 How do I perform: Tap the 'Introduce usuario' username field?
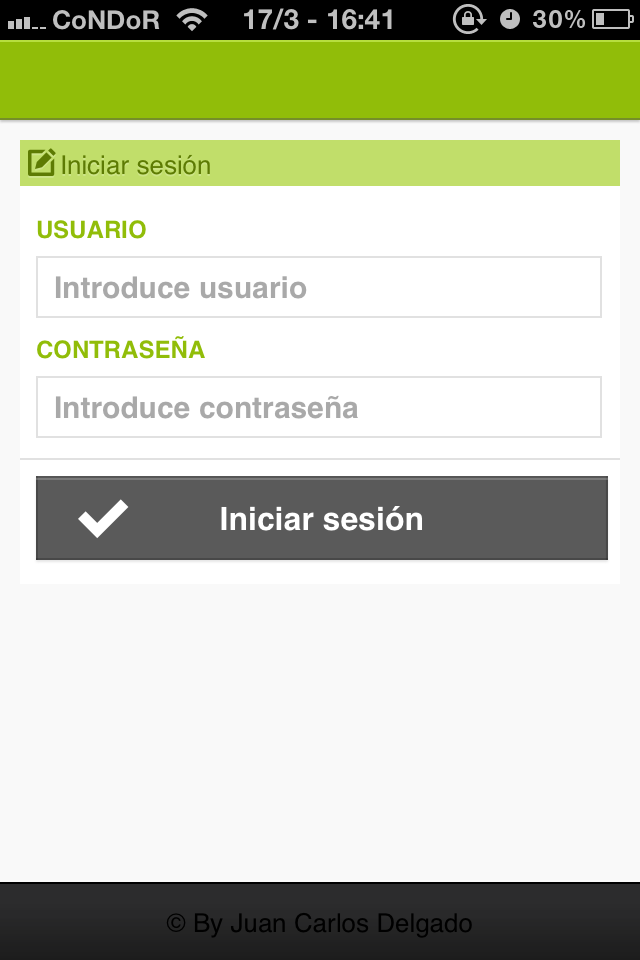click(x=318, y=288)
